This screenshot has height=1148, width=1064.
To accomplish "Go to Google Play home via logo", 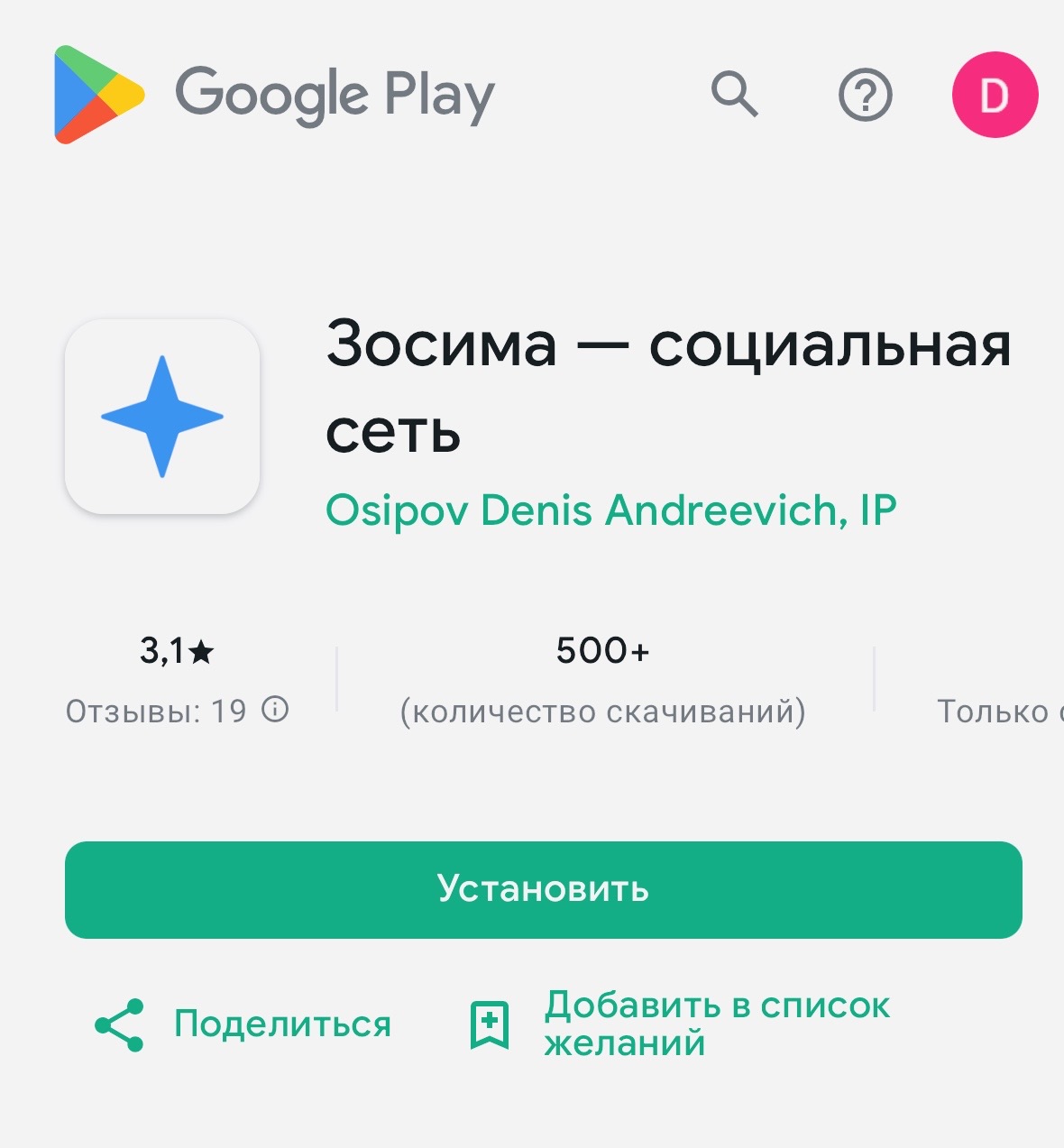I will coord(274,95).
